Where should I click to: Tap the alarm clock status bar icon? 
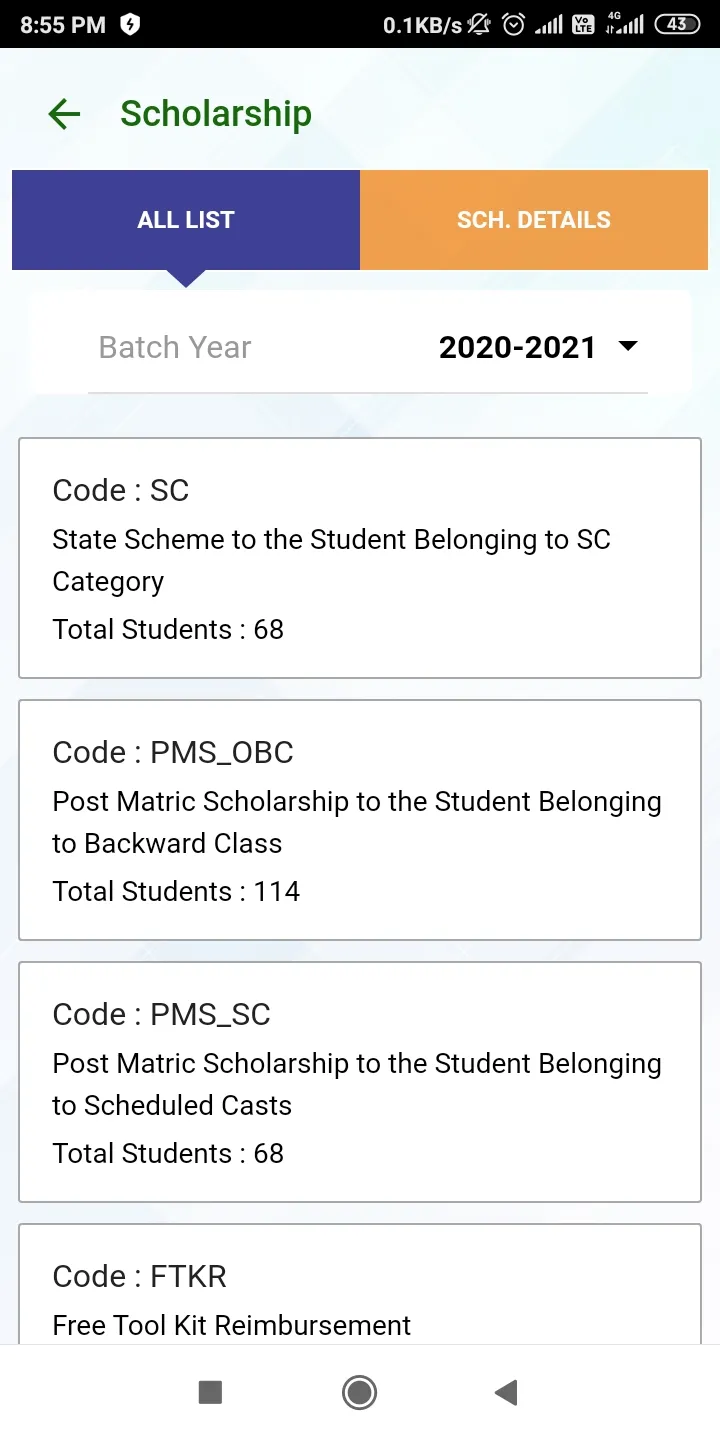(x=513, y=24)
